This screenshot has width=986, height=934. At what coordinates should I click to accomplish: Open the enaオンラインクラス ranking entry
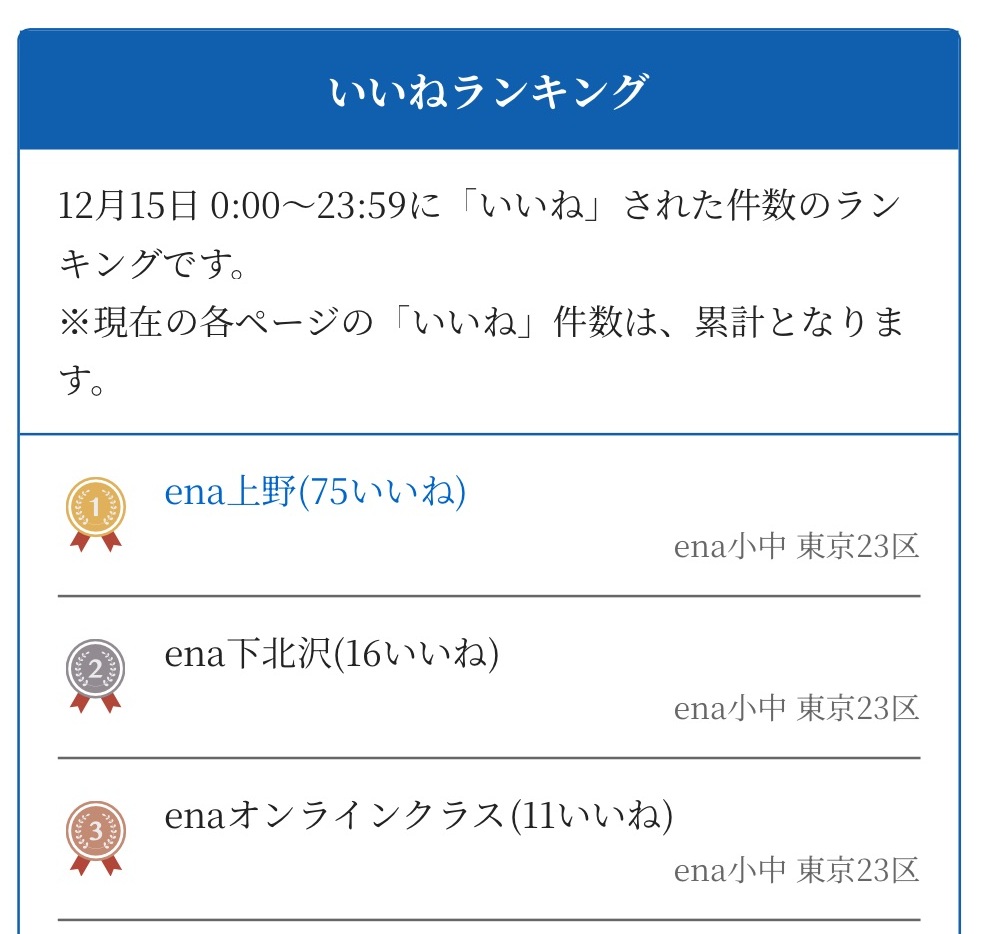pos(418,817)
